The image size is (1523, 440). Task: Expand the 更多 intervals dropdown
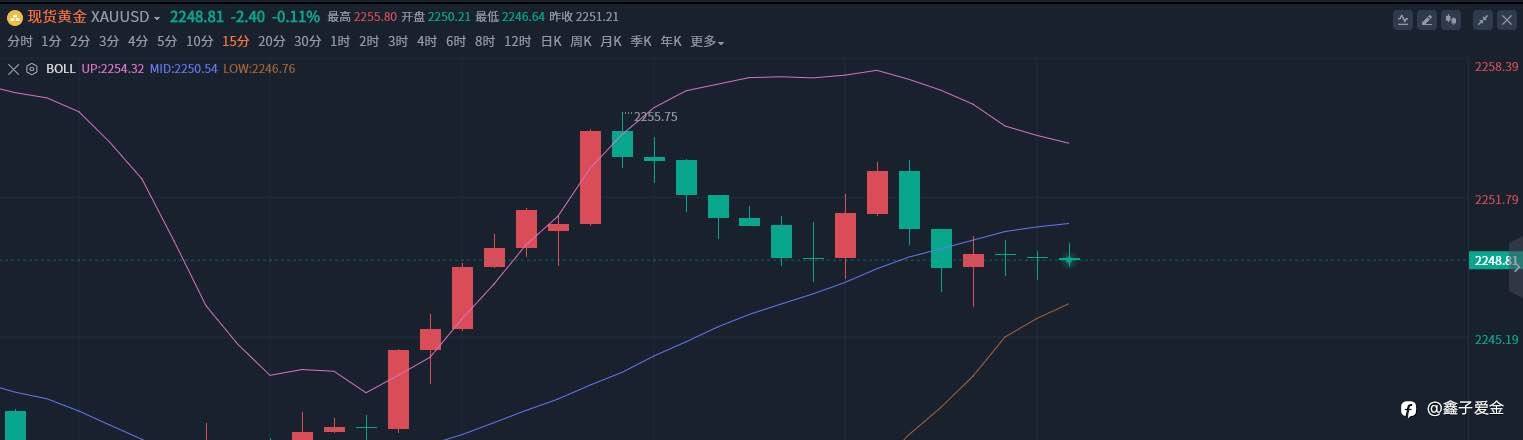(x=707, y=41)
